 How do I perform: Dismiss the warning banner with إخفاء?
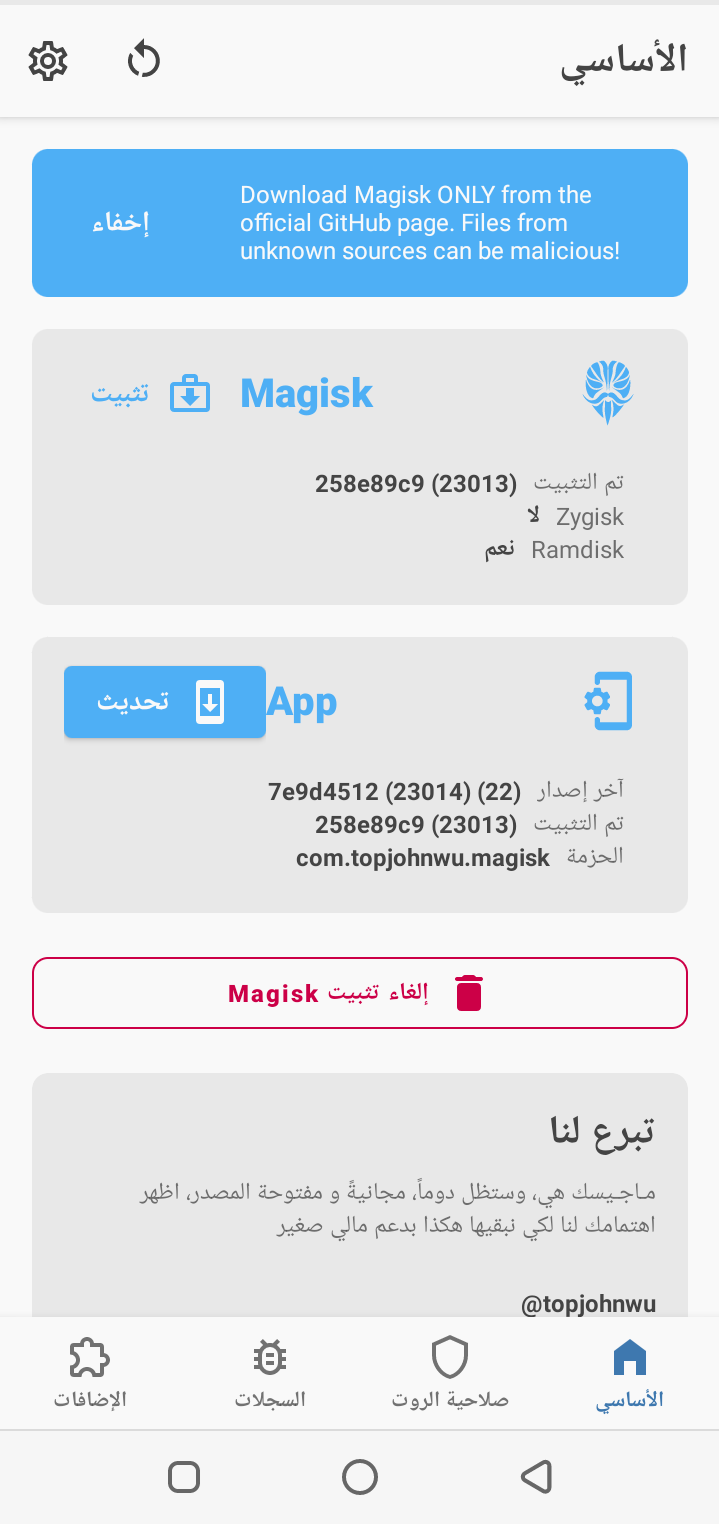tap(121, 223)
